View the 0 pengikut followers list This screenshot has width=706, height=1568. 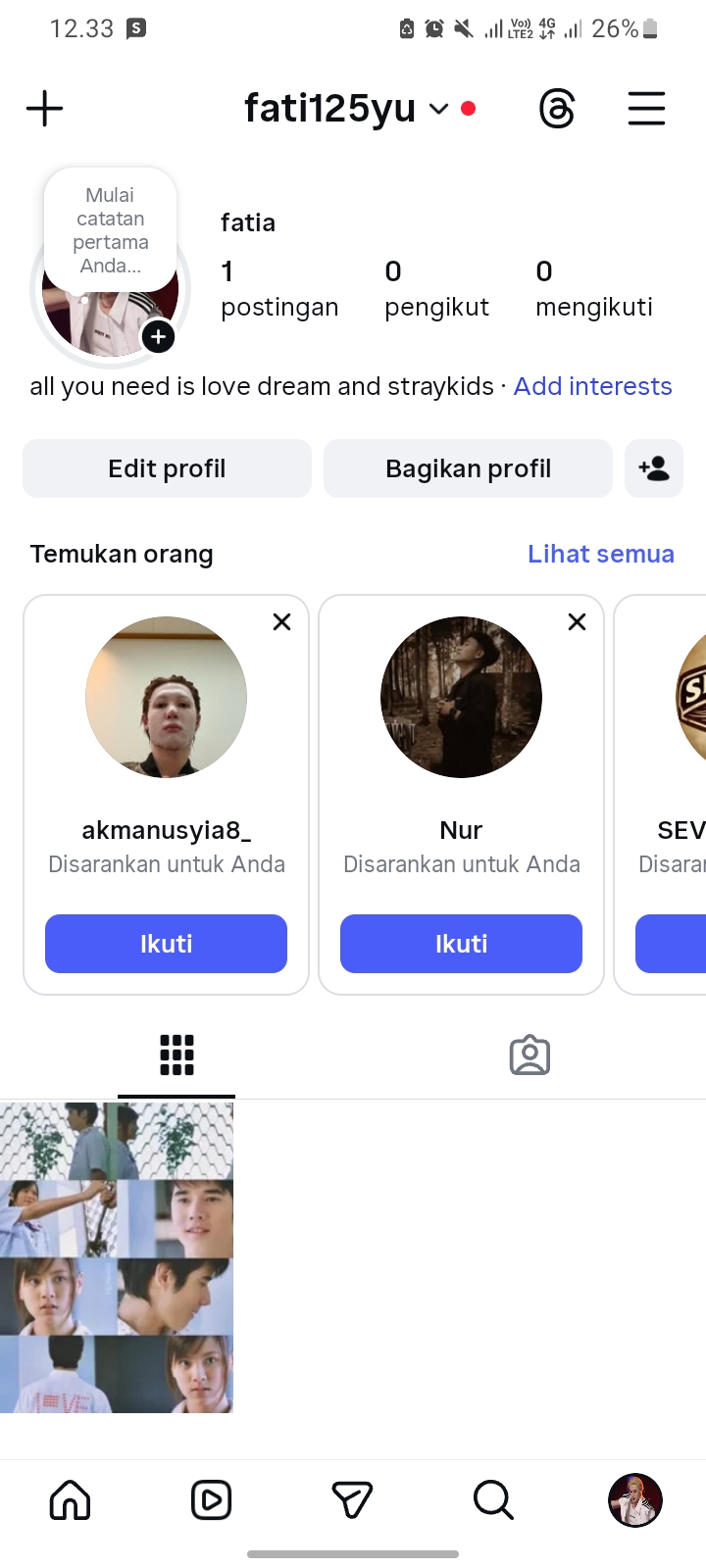[436, 288]
